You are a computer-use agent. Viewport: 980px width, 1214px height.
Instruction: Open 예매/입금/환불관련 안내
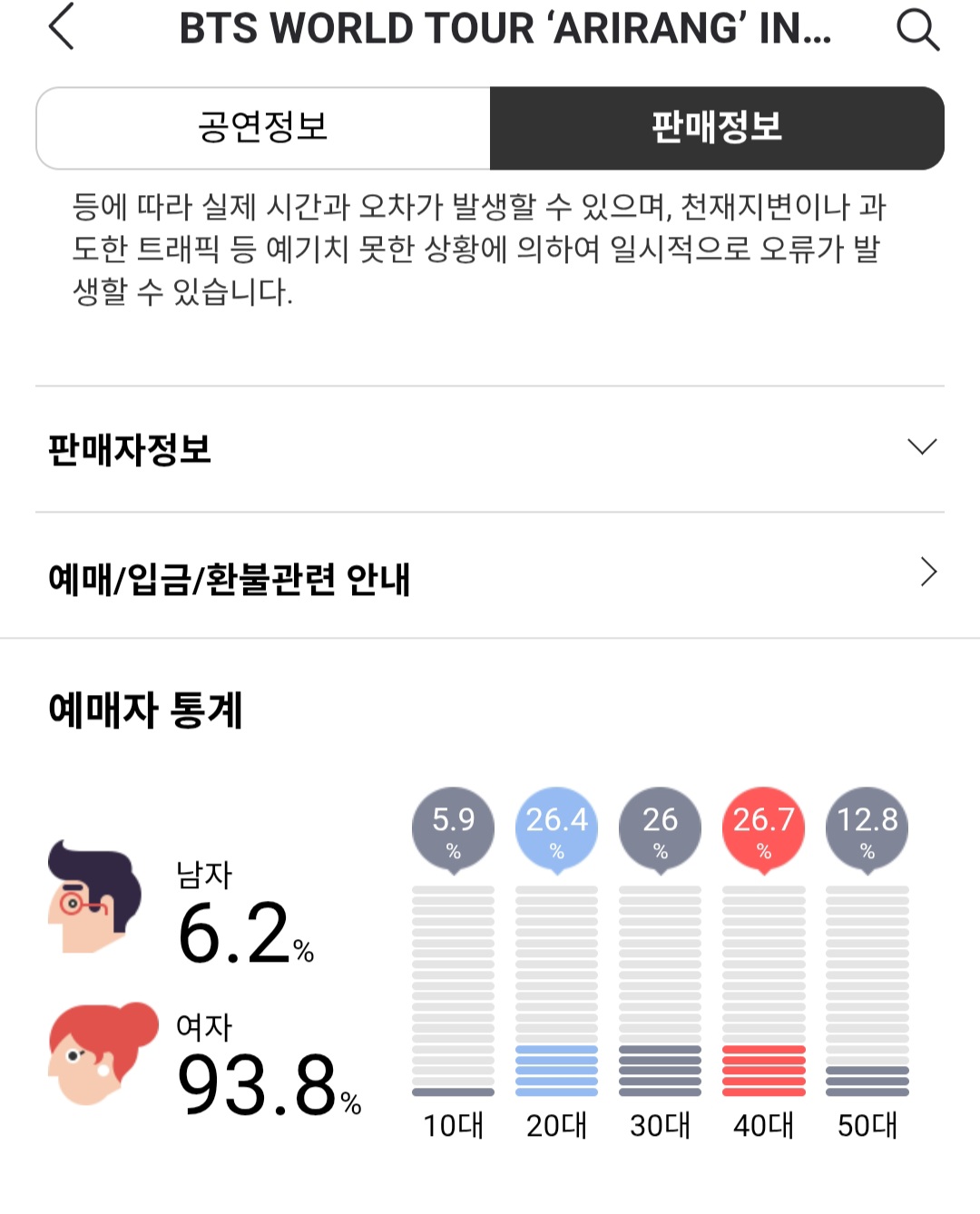click(490, 576)
